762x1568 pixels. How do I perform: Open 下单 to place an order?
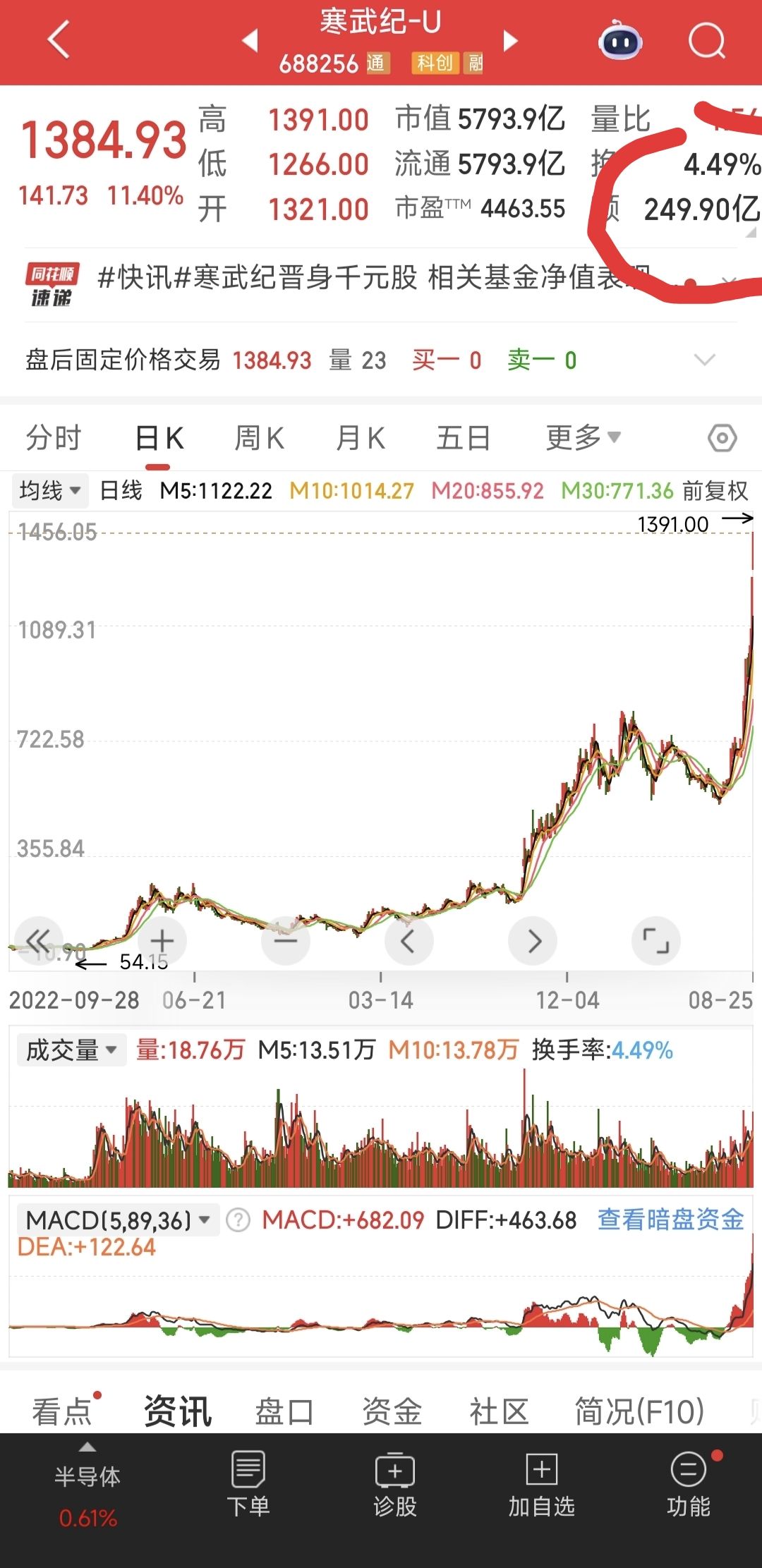[248, 1484]
